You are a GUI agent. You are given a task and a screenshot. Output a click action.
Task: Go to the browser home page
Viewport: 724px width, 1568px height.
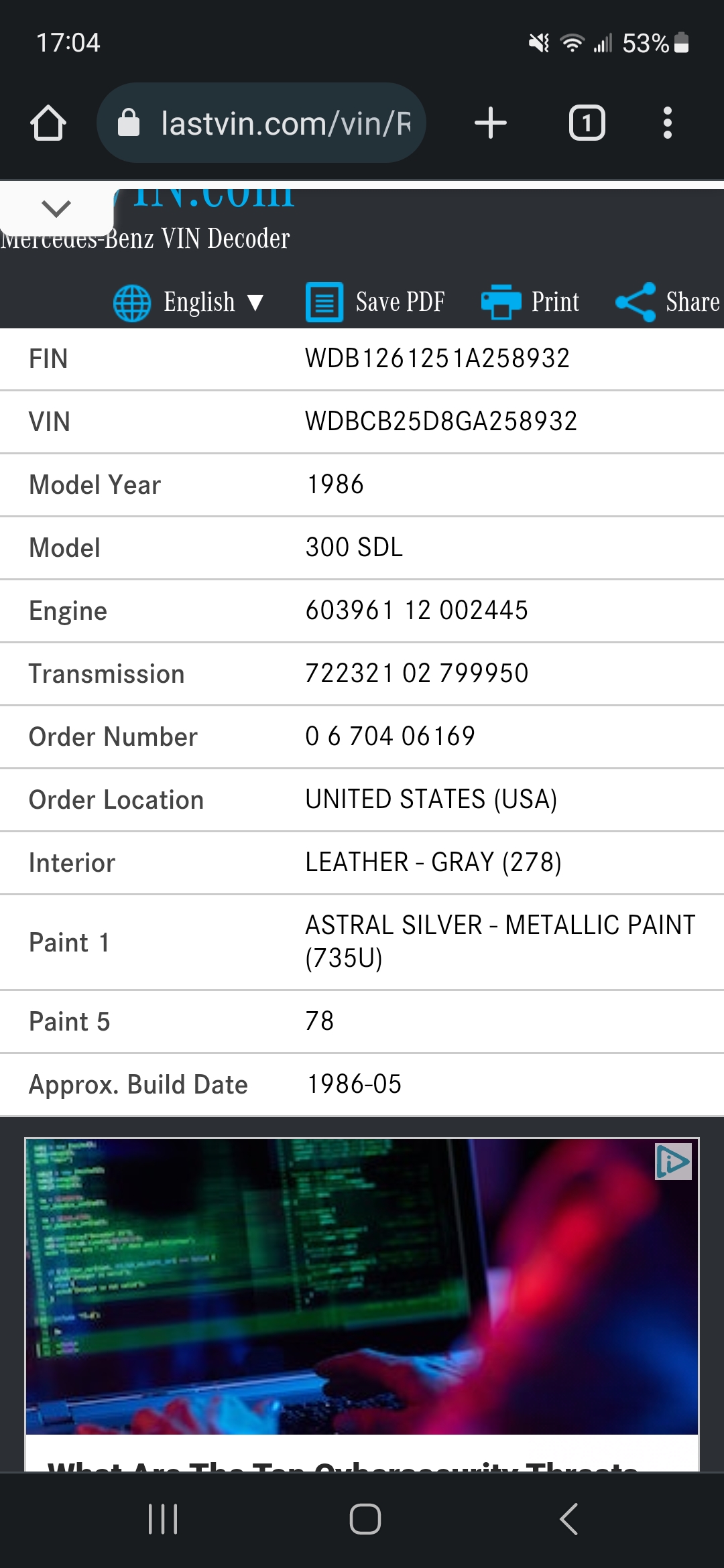[x=48, y=123]
